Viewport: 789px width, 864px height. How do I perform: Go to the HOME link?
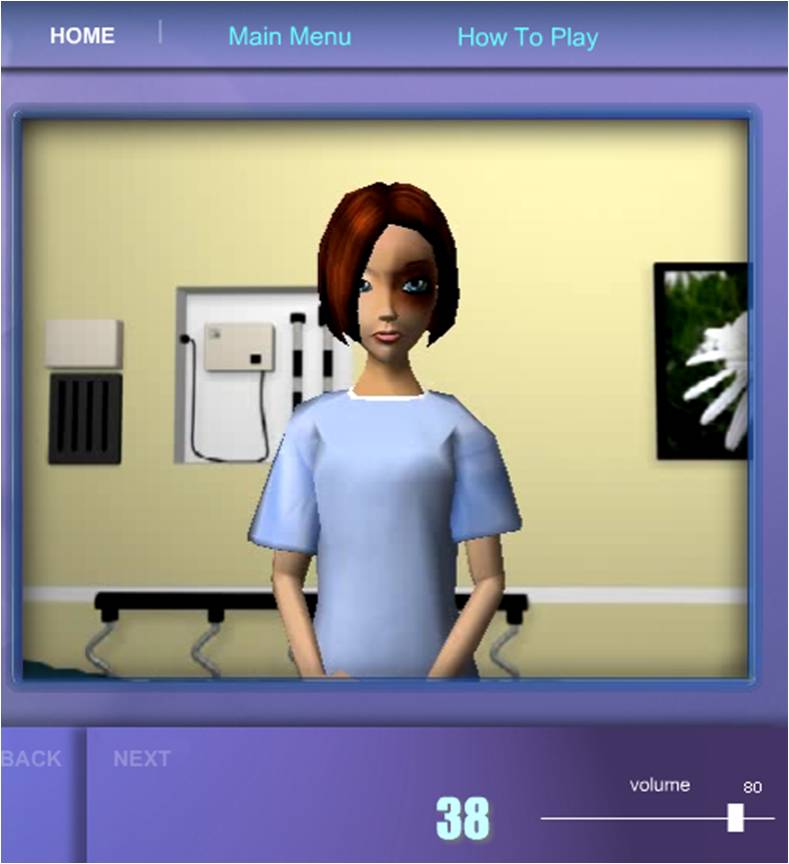(x=82, y=36)
